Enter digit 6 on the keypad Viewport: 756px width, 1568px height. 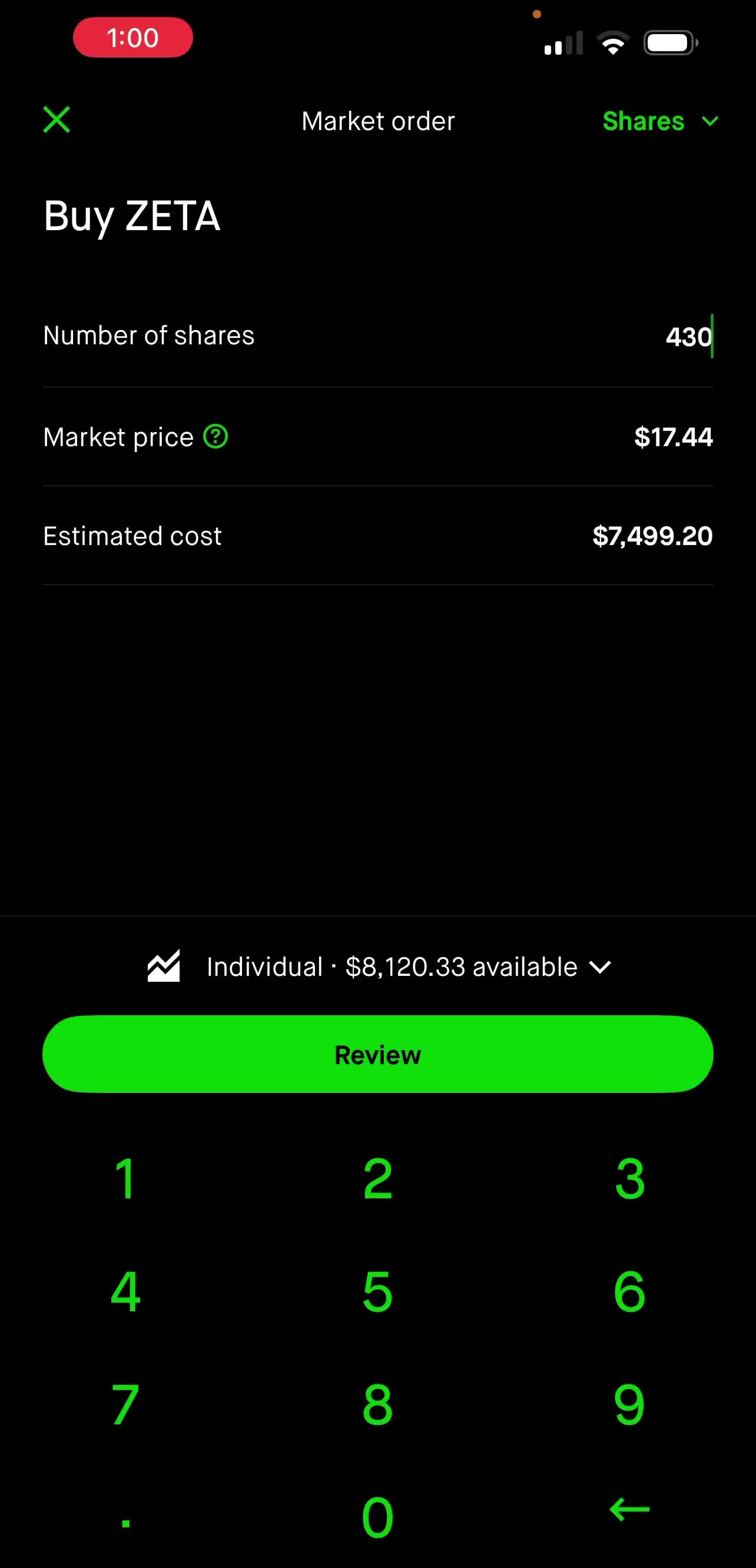click(x=629, y=1291)
